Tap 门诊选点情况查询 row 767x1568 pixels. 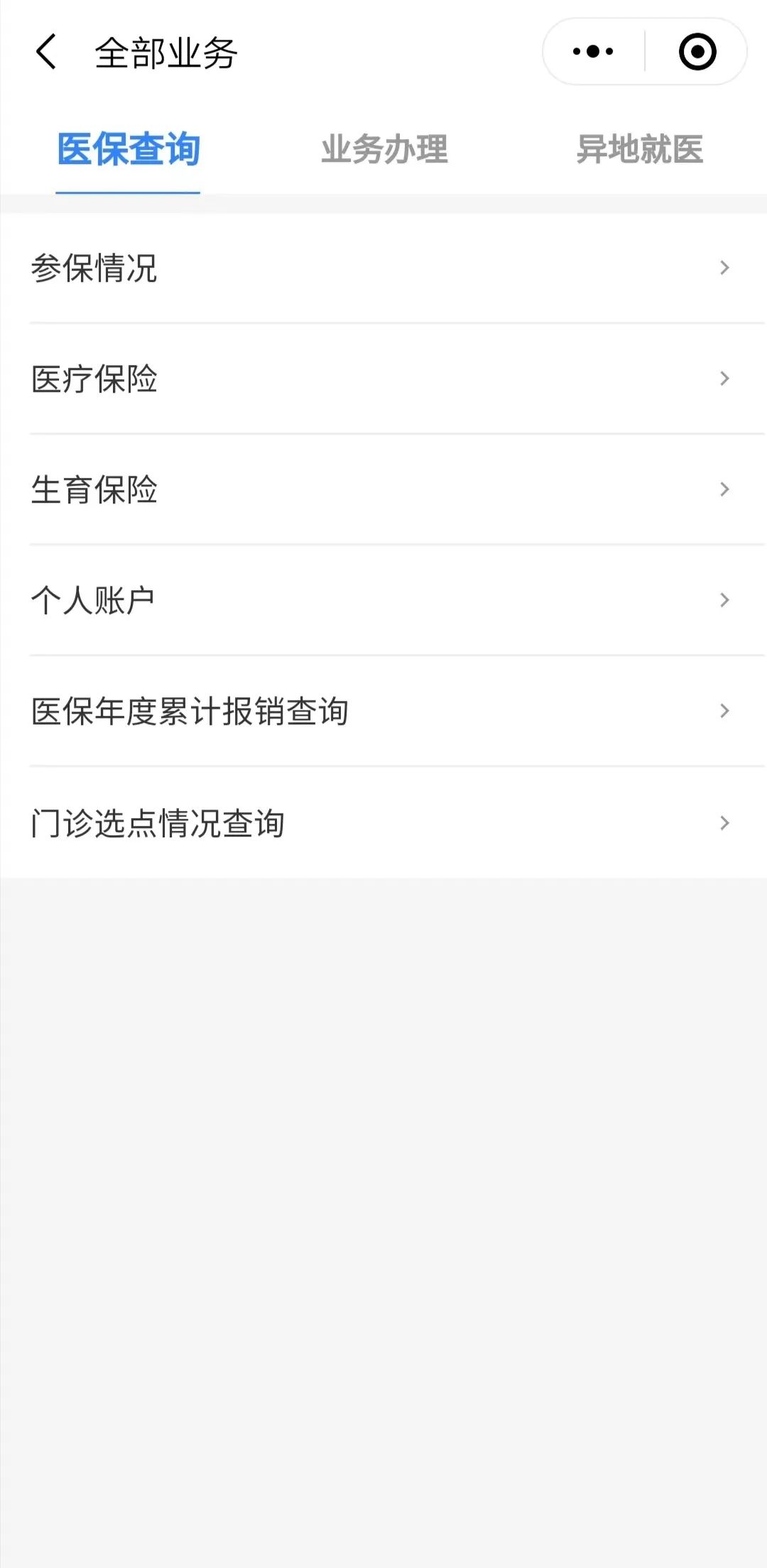point(383,821)
